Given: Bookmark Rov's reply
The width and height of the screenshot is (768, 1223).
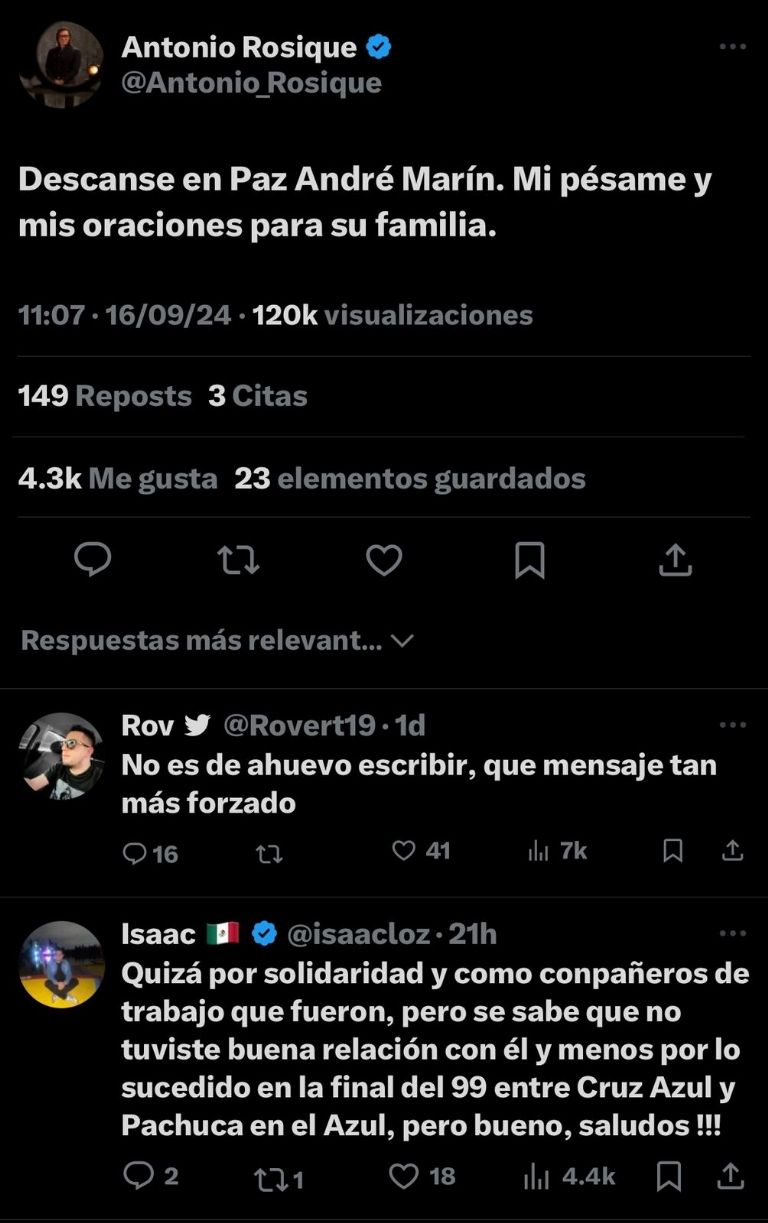Looking at the screenshot, I should coord(673,851).
